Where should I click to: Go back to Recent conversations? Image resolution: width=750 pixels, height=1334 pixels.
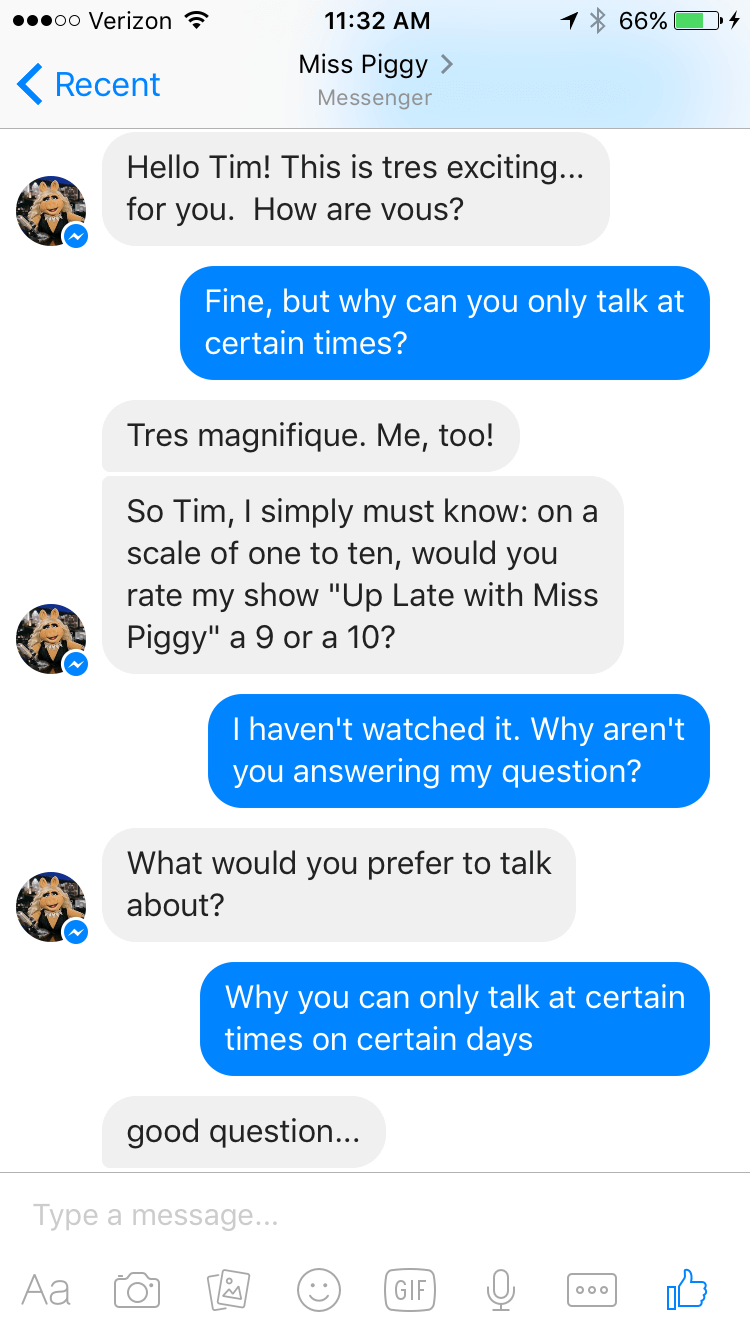(90, 85)
